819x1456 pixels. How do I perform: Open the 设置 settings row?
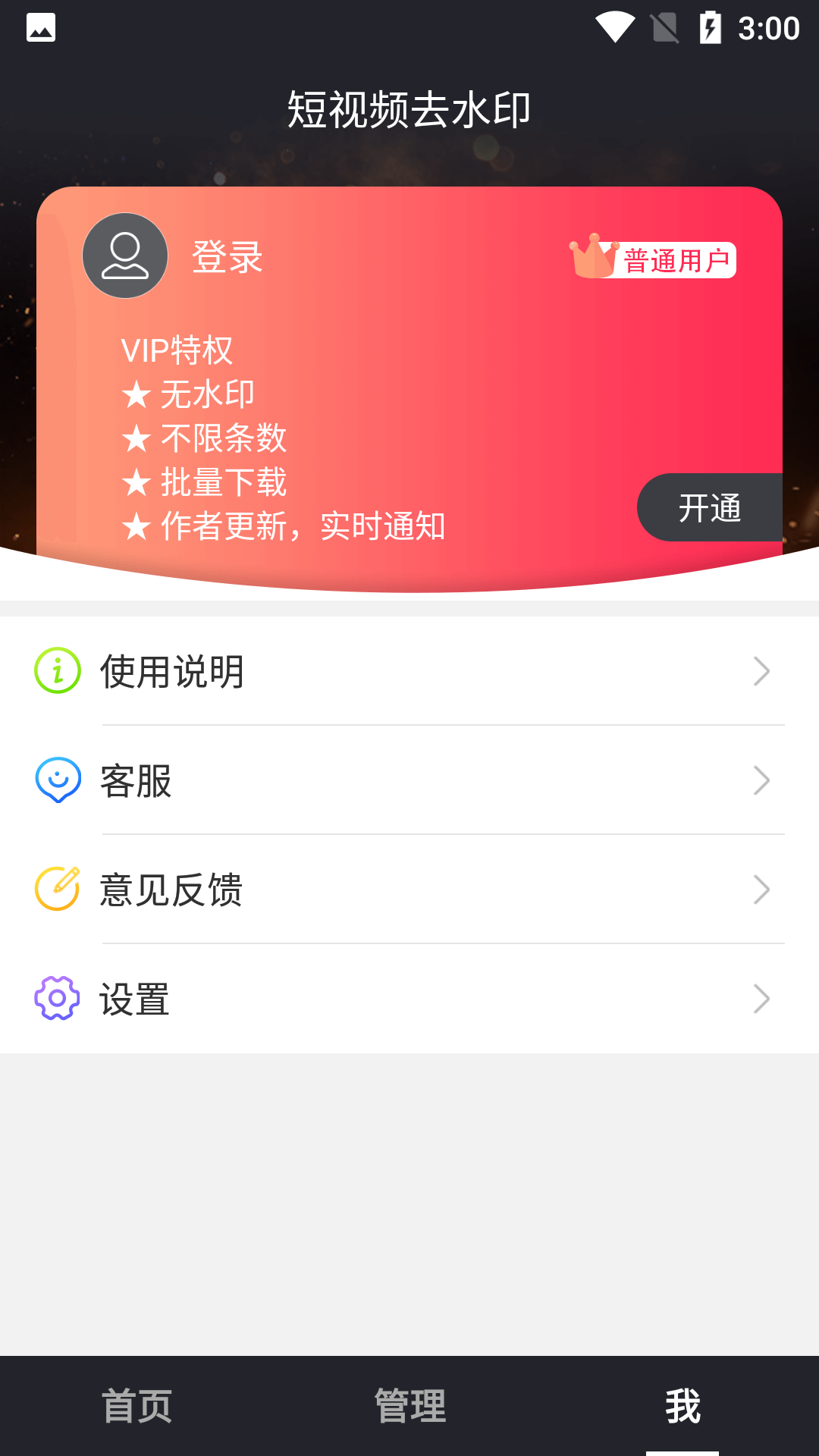pos(409,999)
